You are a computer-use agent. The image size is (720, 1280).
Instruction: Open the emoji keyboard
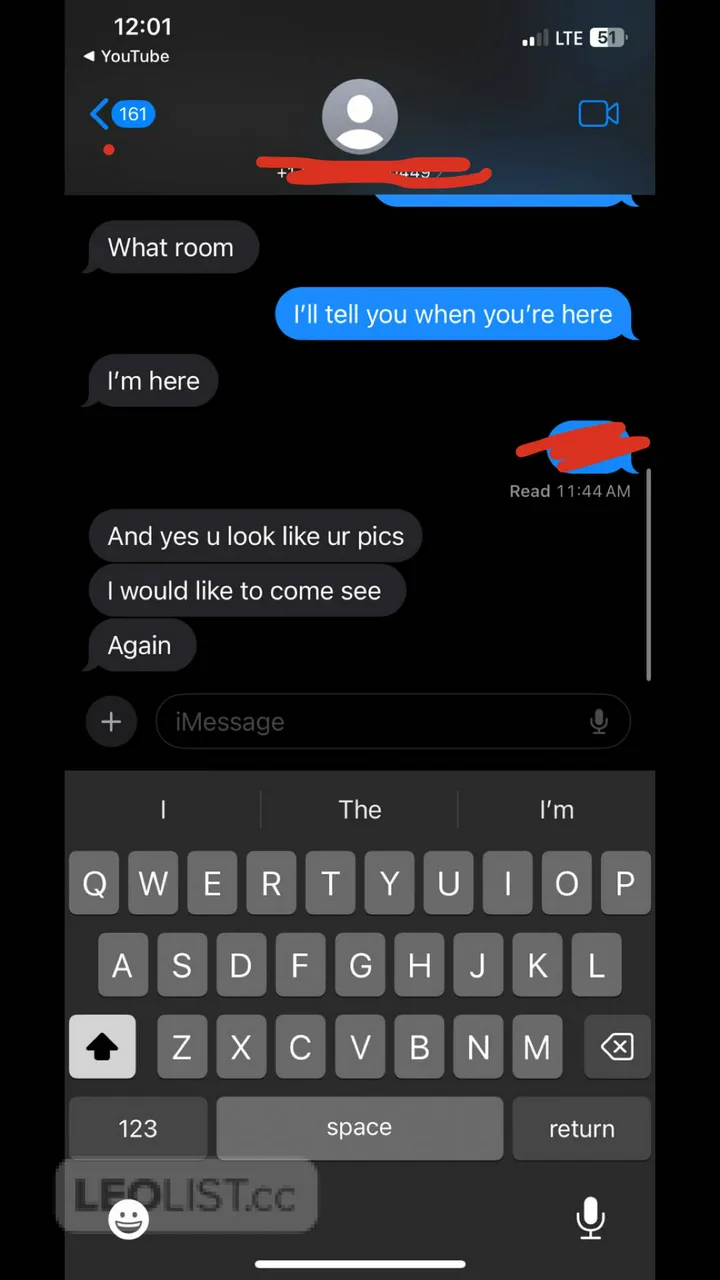[x=129, y=1218]
